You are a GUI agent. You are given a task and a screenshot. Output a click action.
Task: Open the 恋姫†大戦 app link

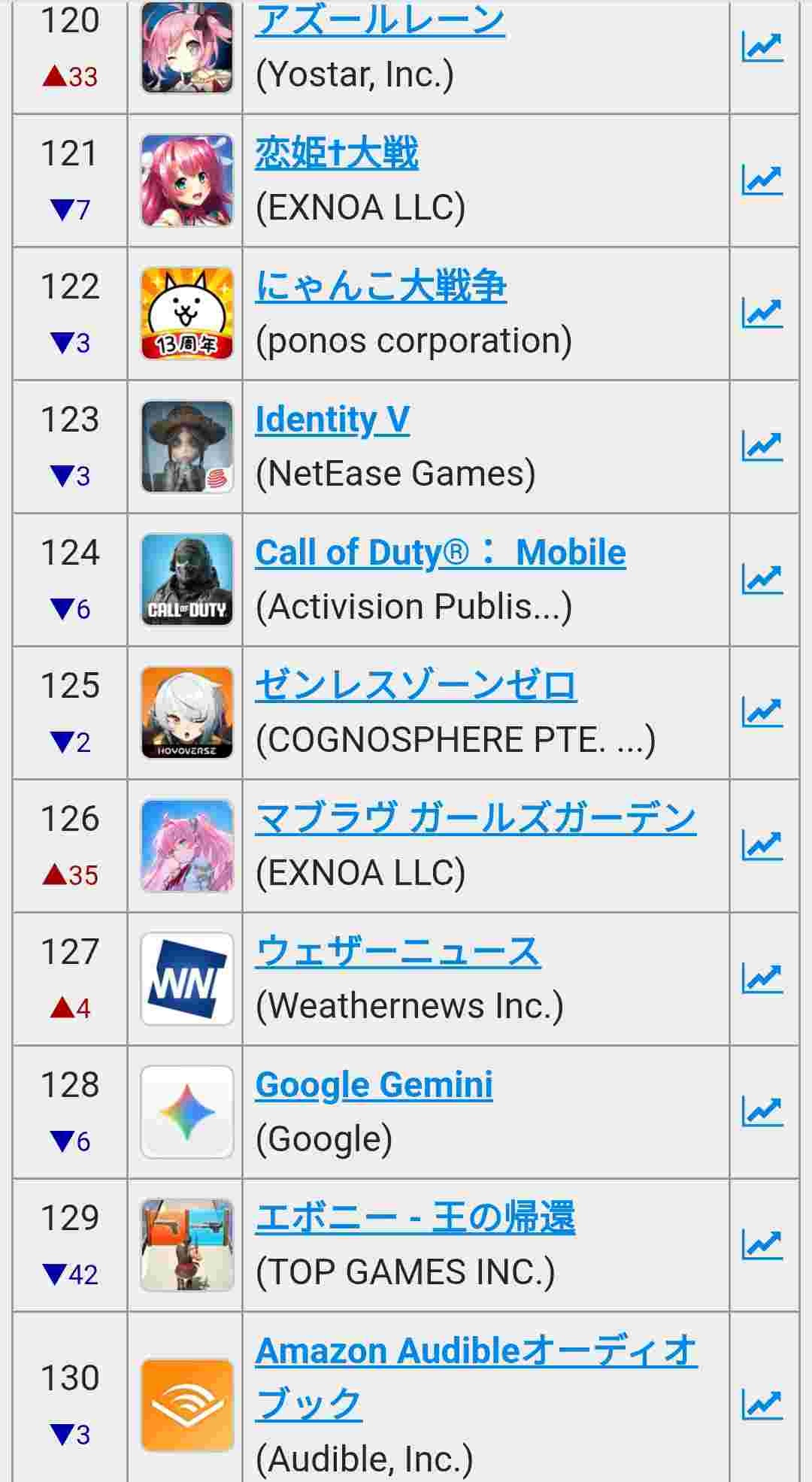coord(336,153)
